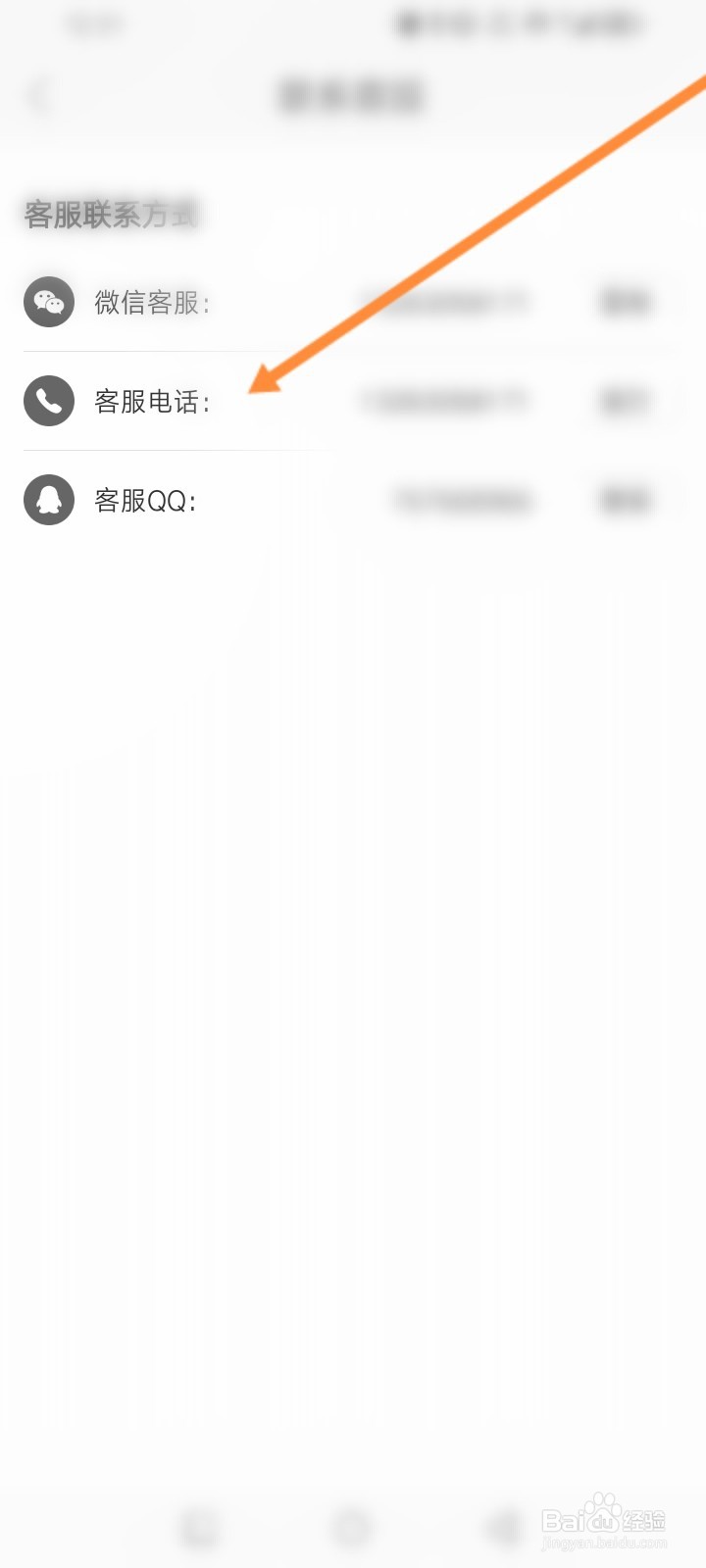This screenshot has height=1568, width=706.
Task: Tap the leftmost icon in bottom navigation bar
Action: pos(201,1525)
